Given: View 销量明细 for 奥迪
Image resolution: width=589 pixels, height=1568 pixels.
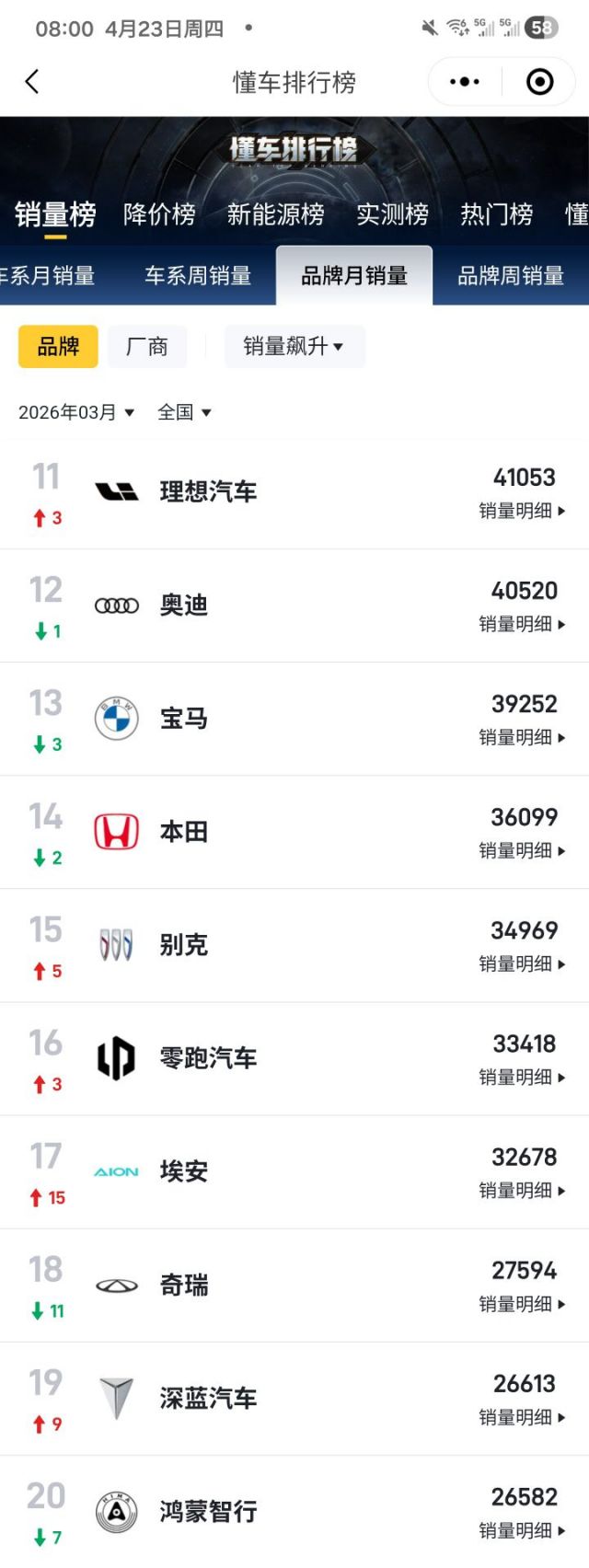Looking at the screenshot, I should point(522,624).
